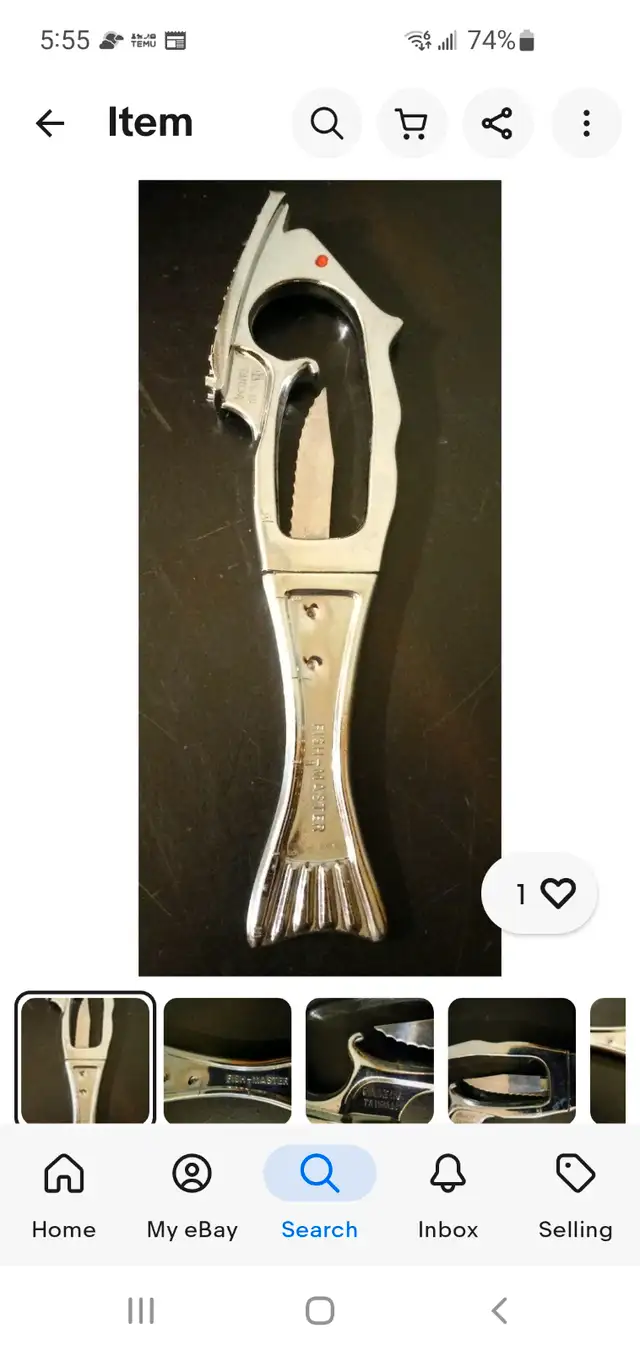The width and height of the screenshot is (640, 1351).
Task: Switch to the My eBay tab
Action: point(192,1196)
